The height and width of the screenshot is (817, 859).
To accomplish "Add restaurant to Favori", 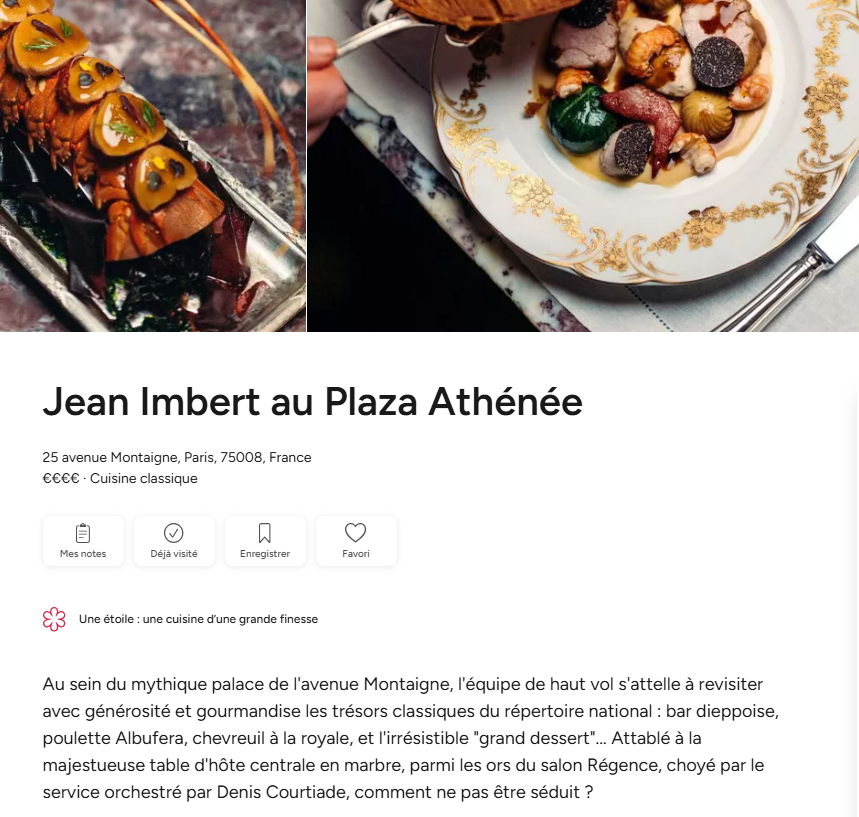I will point(356,541).
